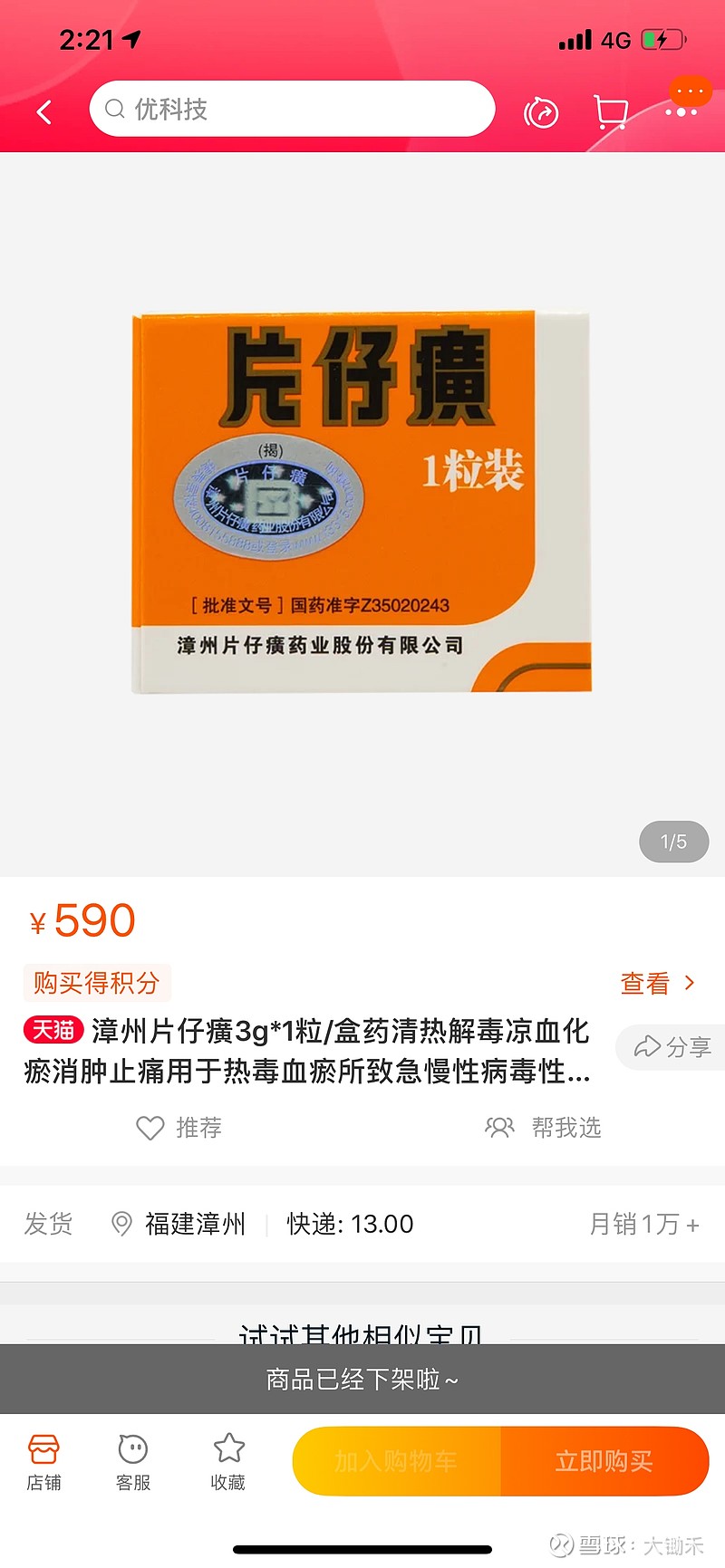This screenshot has width=725, height=1568.
Task: Tap the 购买得积分 banner
Action: pyautogui.click(x=97, y=984)
